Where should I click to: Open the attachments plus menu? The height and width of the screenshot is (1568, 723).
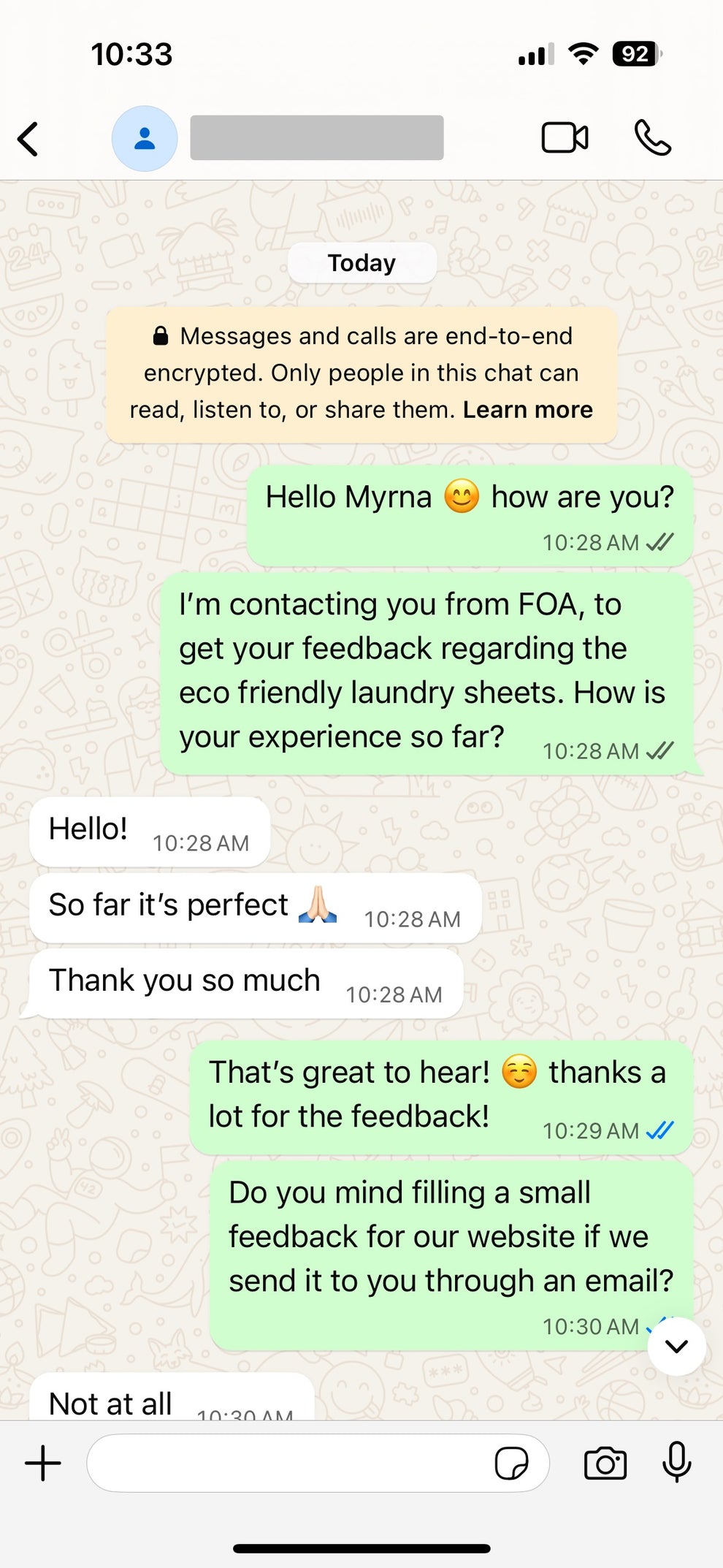click(x=43, y=1464)
